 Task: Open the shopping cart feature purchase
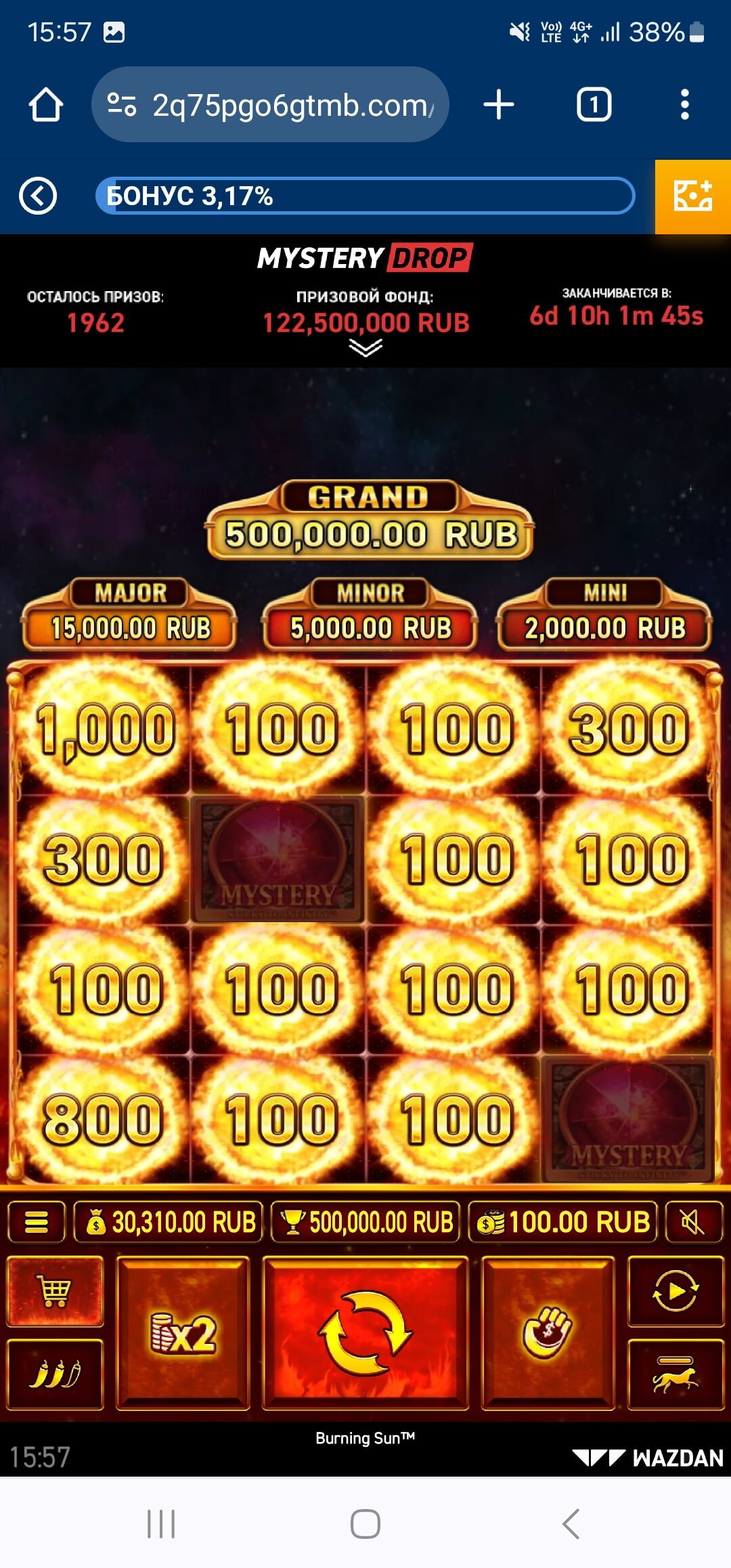55,1290
